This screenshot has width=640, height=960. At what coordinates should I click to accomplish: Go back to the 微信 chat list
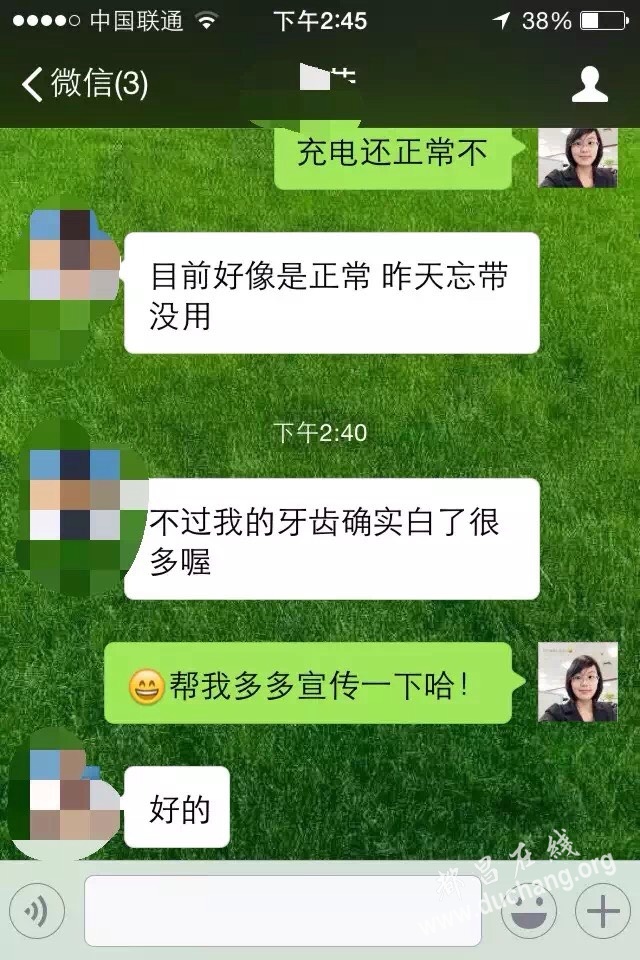click(x=84, y=84)
